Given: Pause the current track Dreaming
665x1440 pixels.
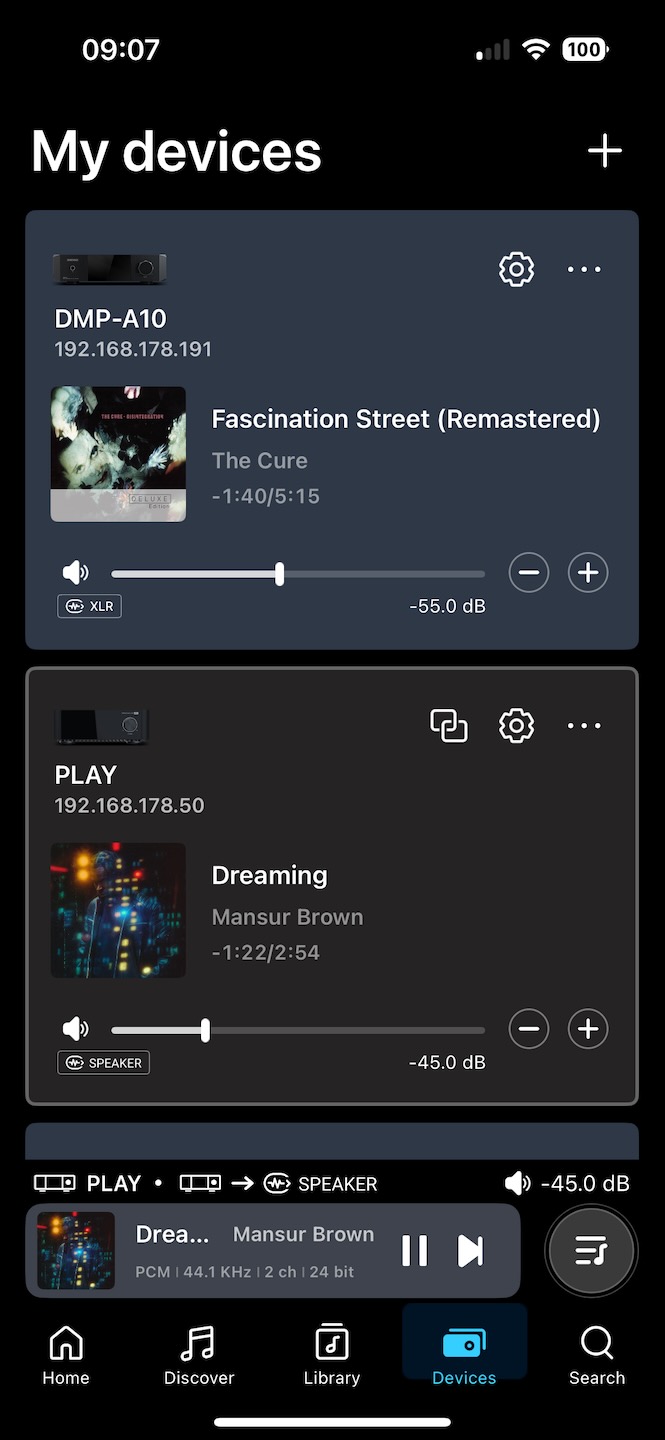Looking at the screenshot, I should click(414, 1250).
